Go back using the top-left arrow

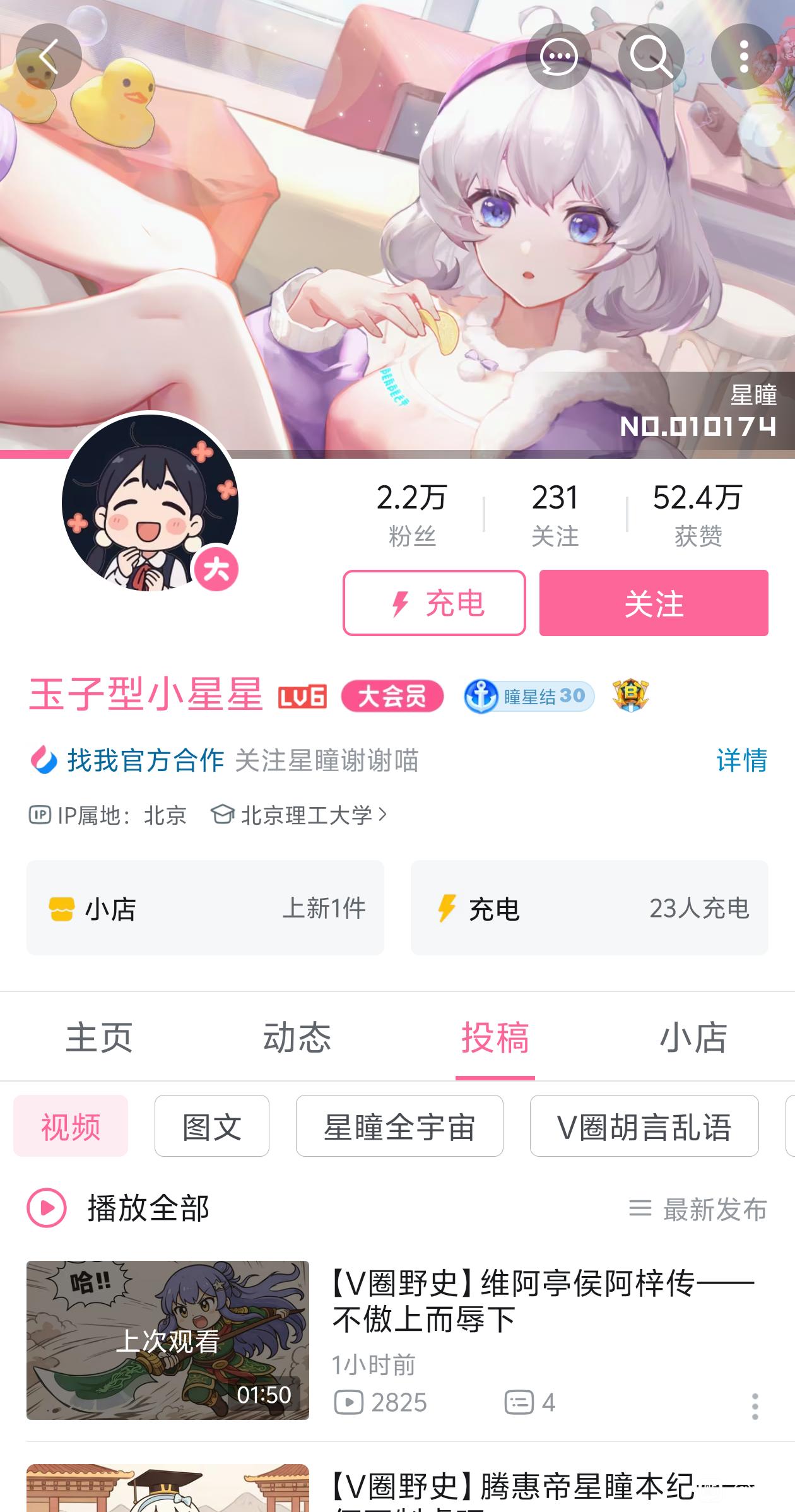click(49, 57)
